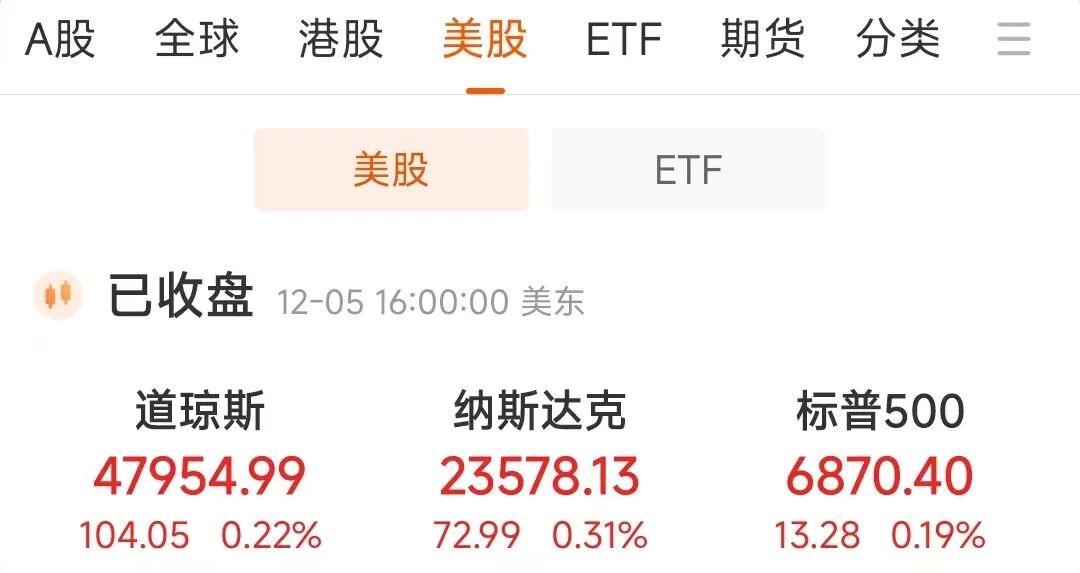Open the 分类 tab
Viewport: 1080px width, 573px height.
tap(898, 40)
